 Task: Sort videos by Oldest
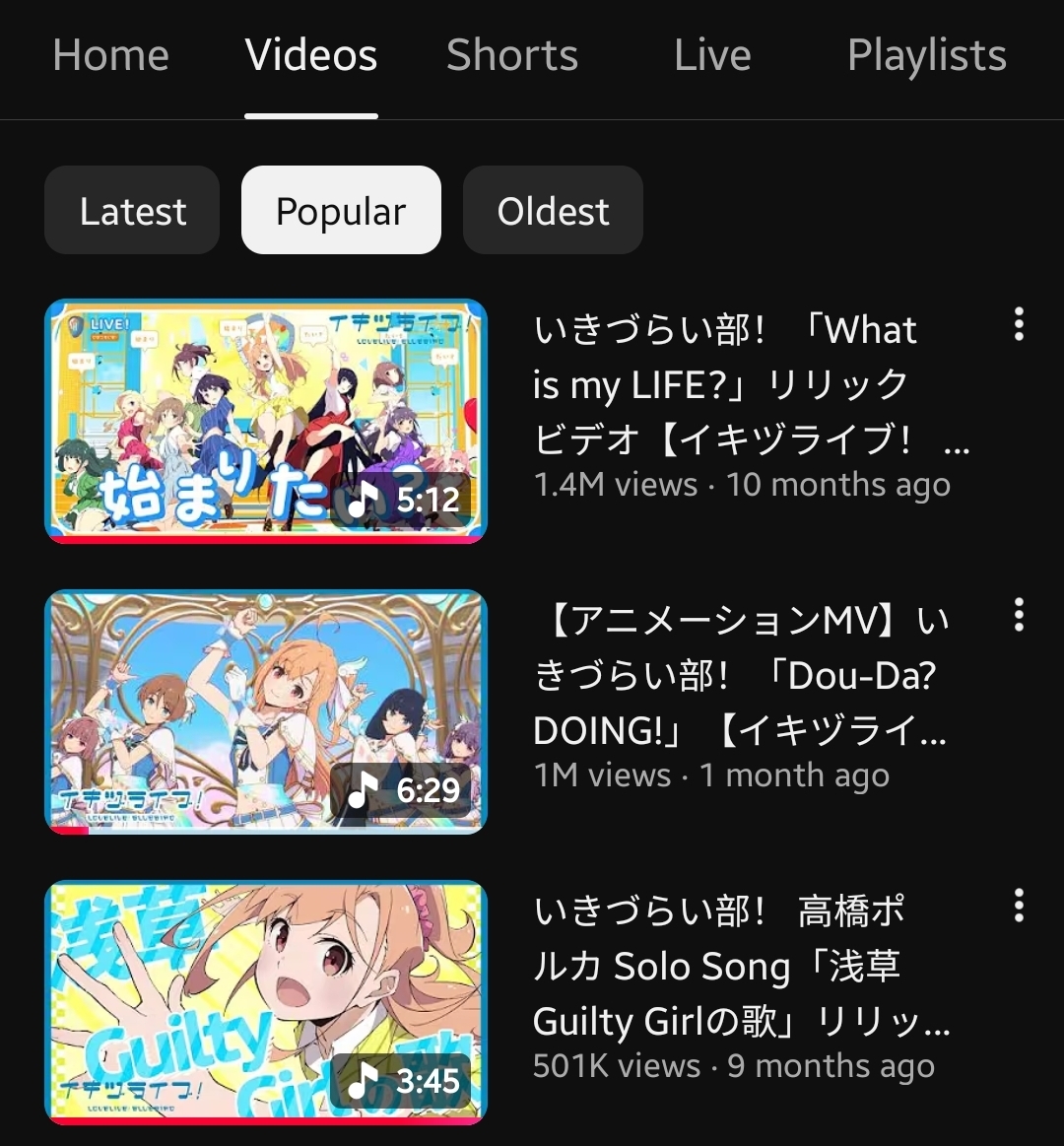(x=553, y=211)
